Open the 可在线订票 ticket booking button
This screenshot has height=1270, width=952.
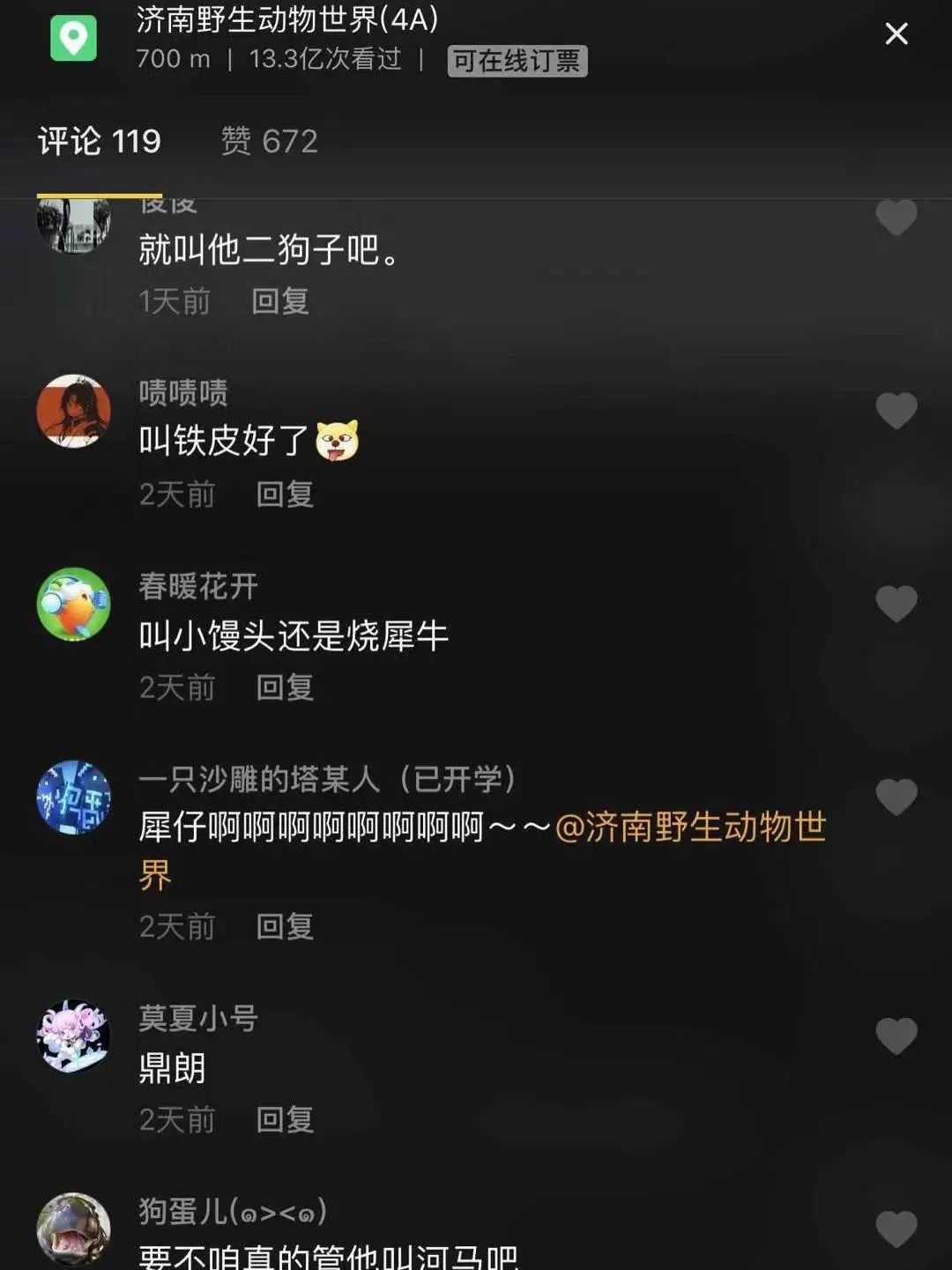pyautogui.click(x=517, y=61)
